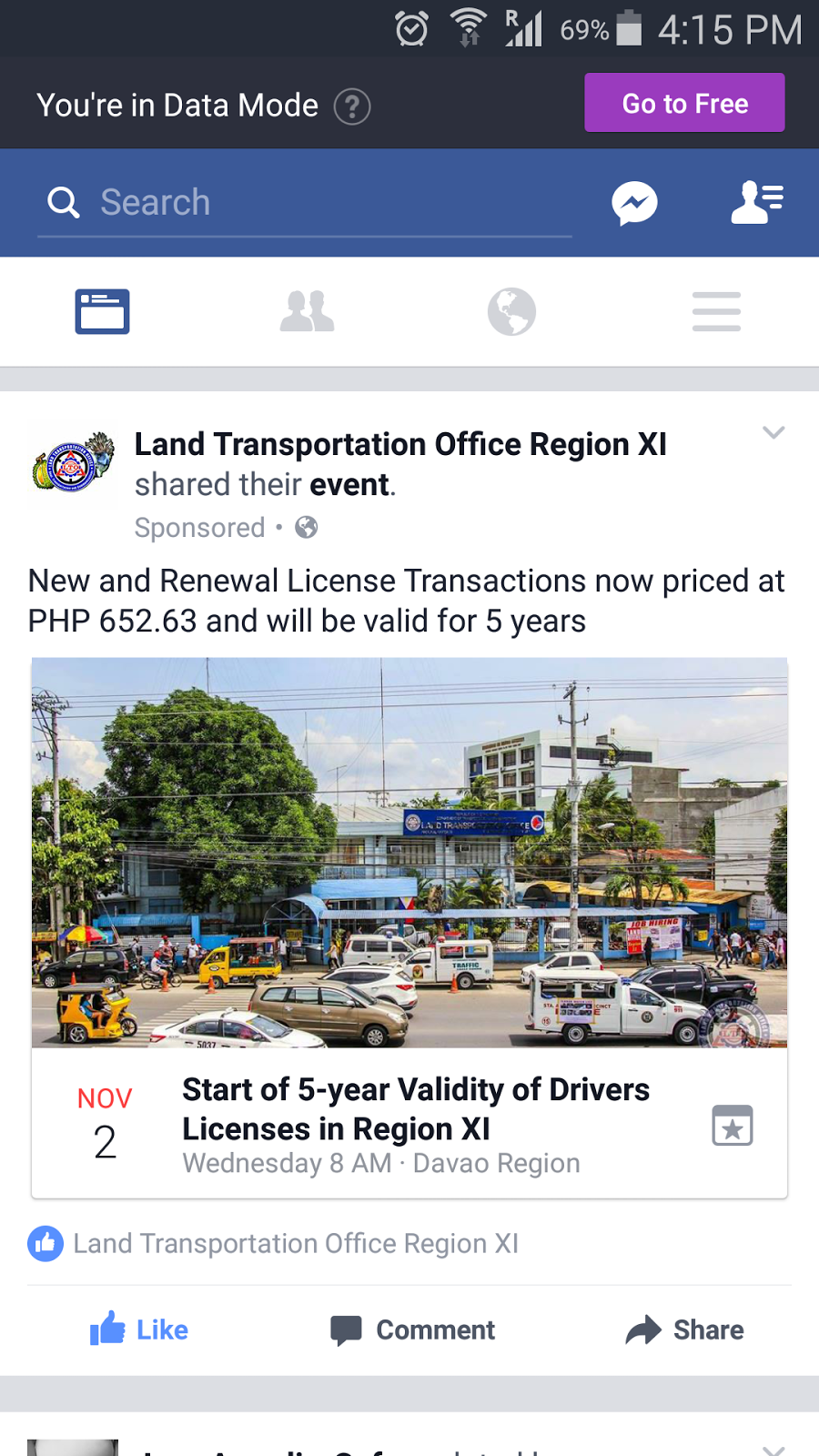Screen dimensions: 819x1456
Task: Save the event using the star icon
Action: coord(732,1125)
